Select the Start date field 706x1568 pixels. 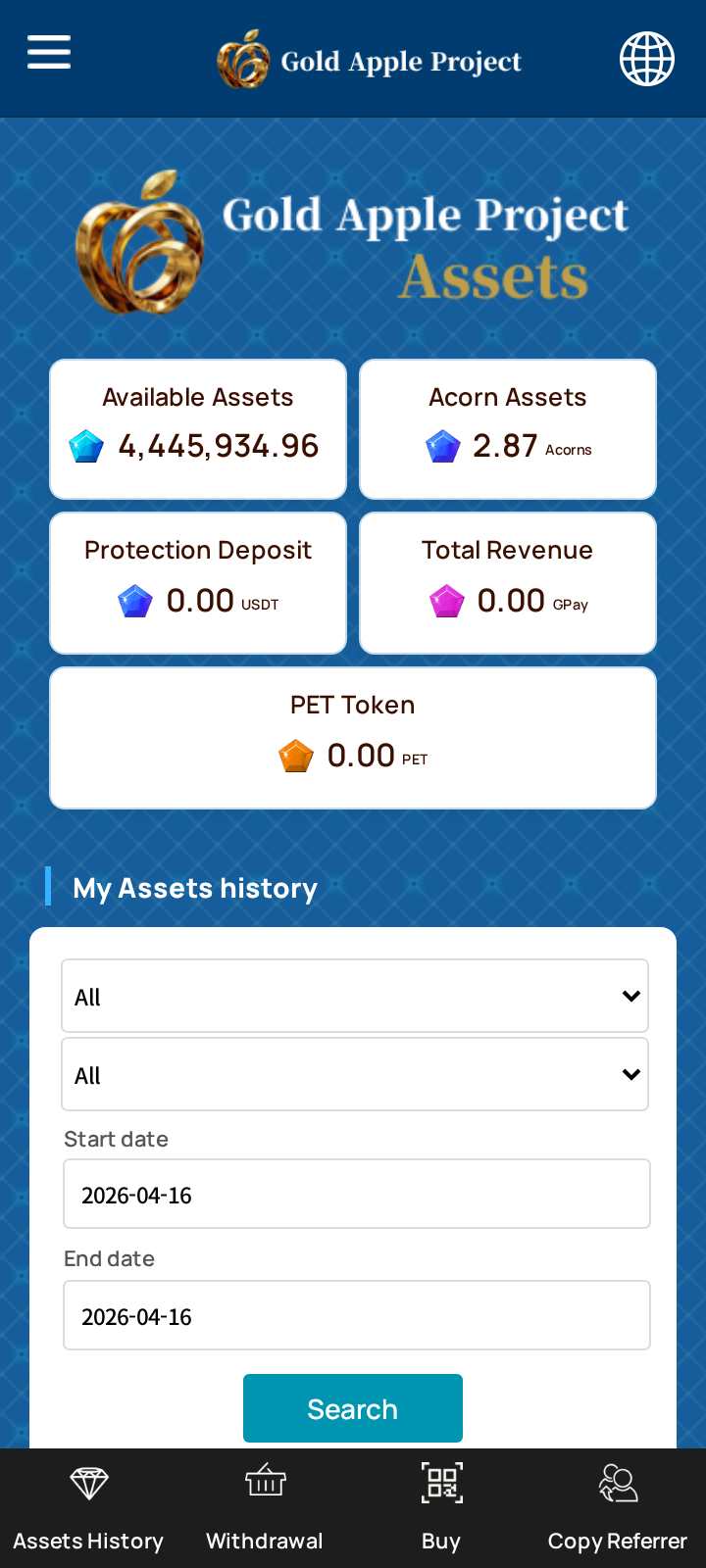(x=357, y=1194)
